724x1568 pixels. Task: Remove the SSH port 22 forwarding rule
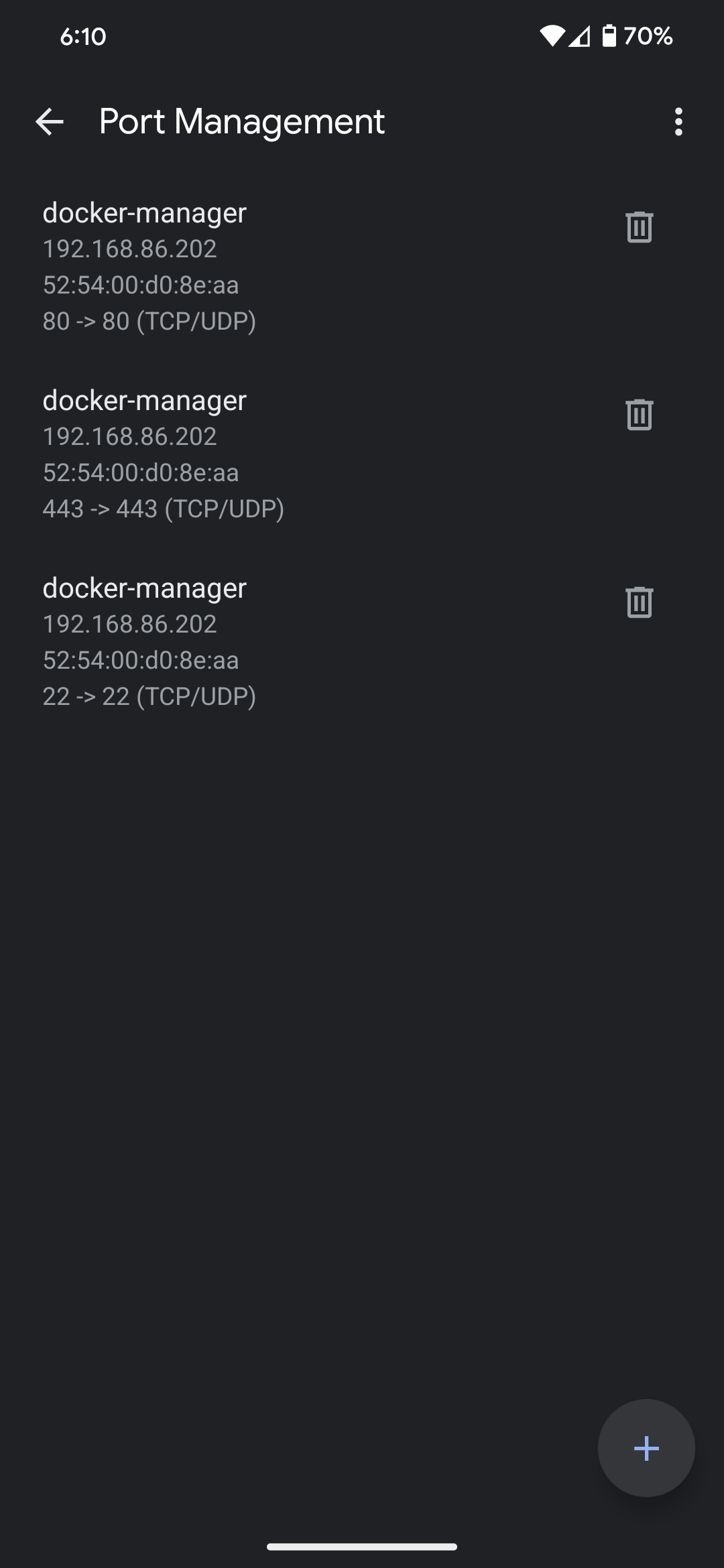[x=639, y=602]
